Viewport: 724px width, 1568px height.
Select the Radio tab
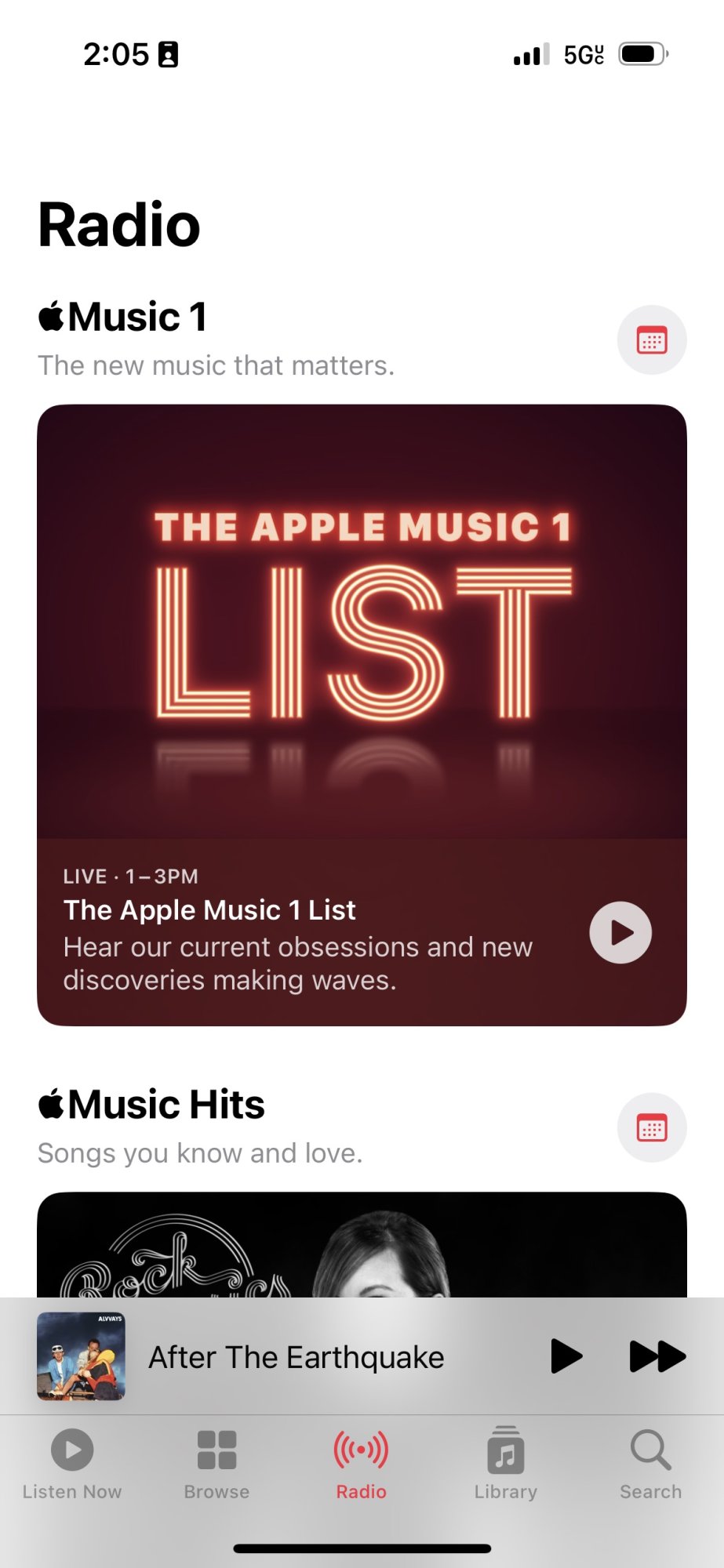362,1463
